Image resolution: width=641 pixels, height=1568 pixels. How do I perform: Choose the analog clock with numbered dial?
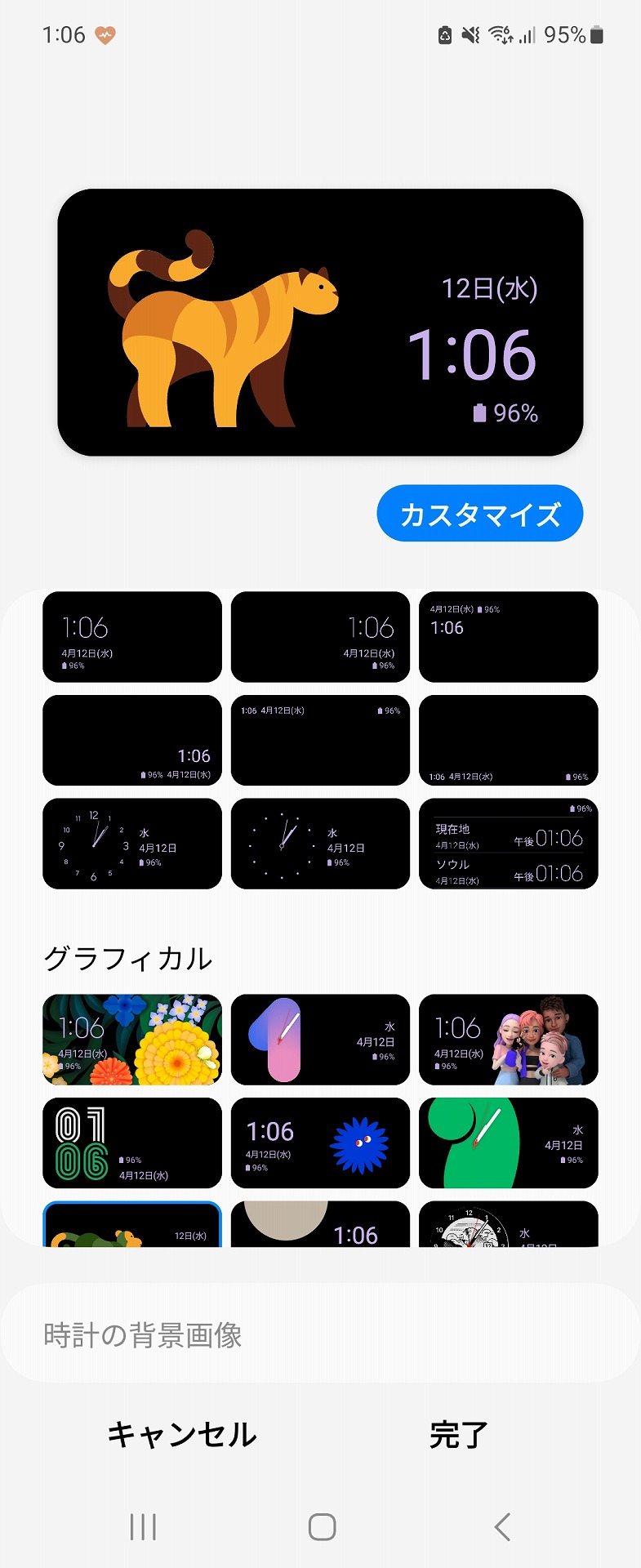[131, 844]
